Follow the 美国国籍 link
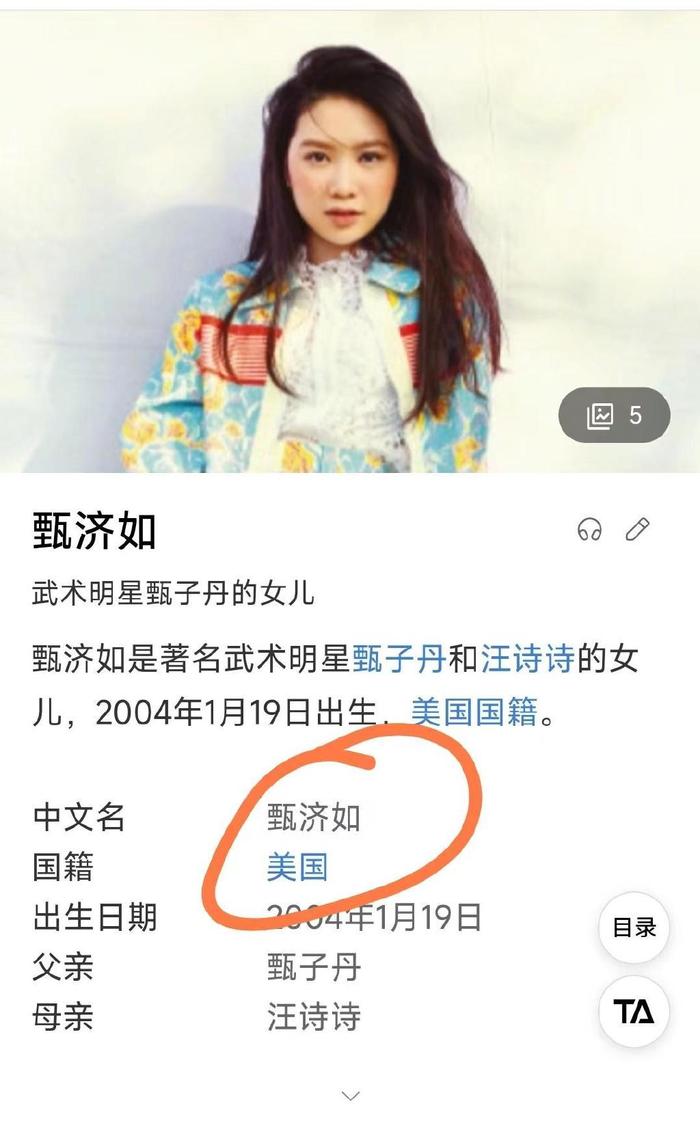 tap(474, 713)
